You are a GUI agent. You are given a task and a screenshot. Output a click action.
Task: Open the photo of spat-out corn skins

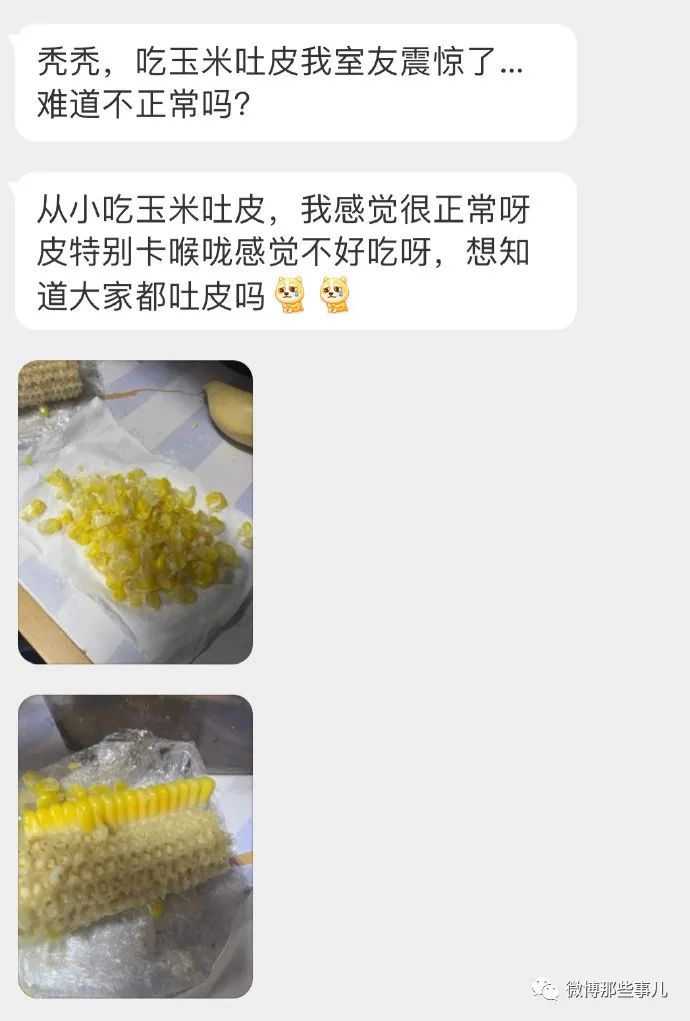pyautogui.click(x=135, y=511)
